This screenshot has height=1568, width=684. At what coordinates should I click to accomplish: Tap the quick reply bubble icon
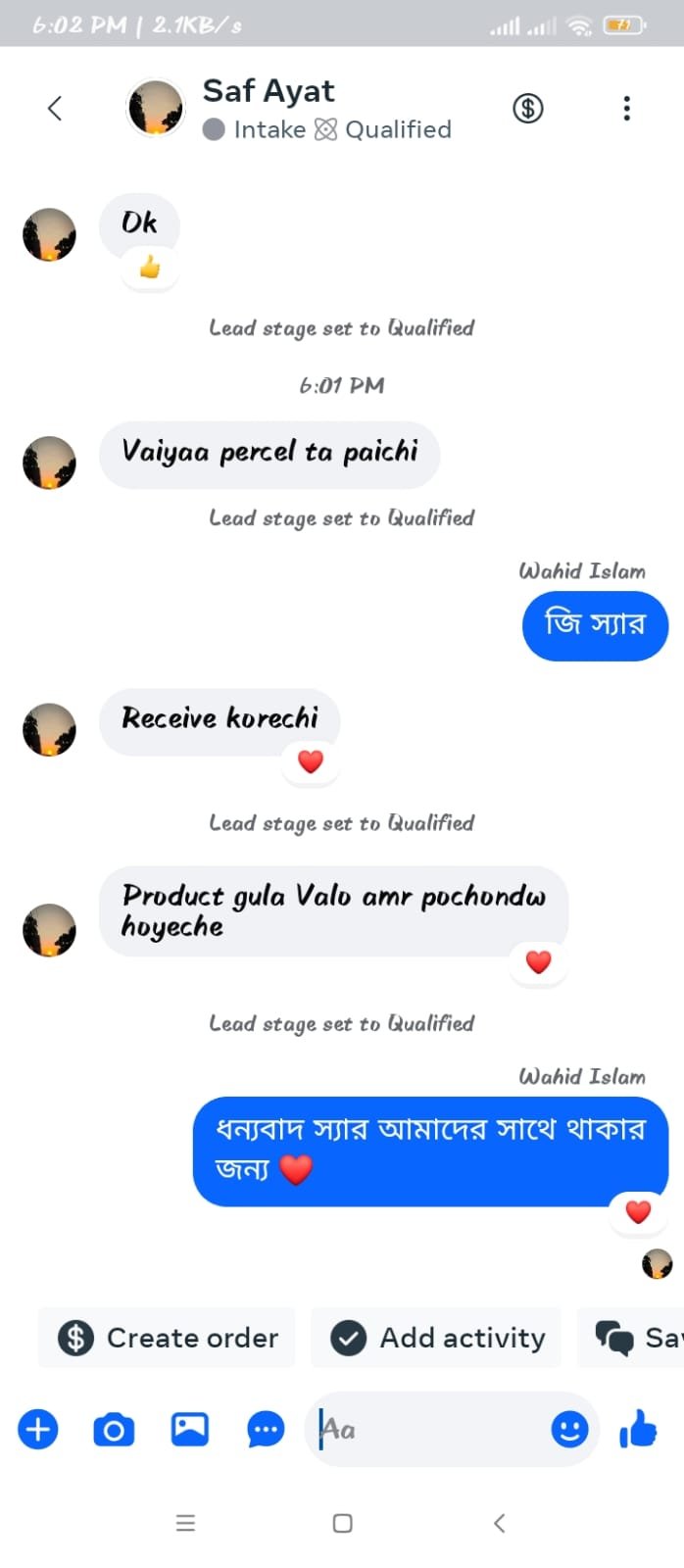266,1430
